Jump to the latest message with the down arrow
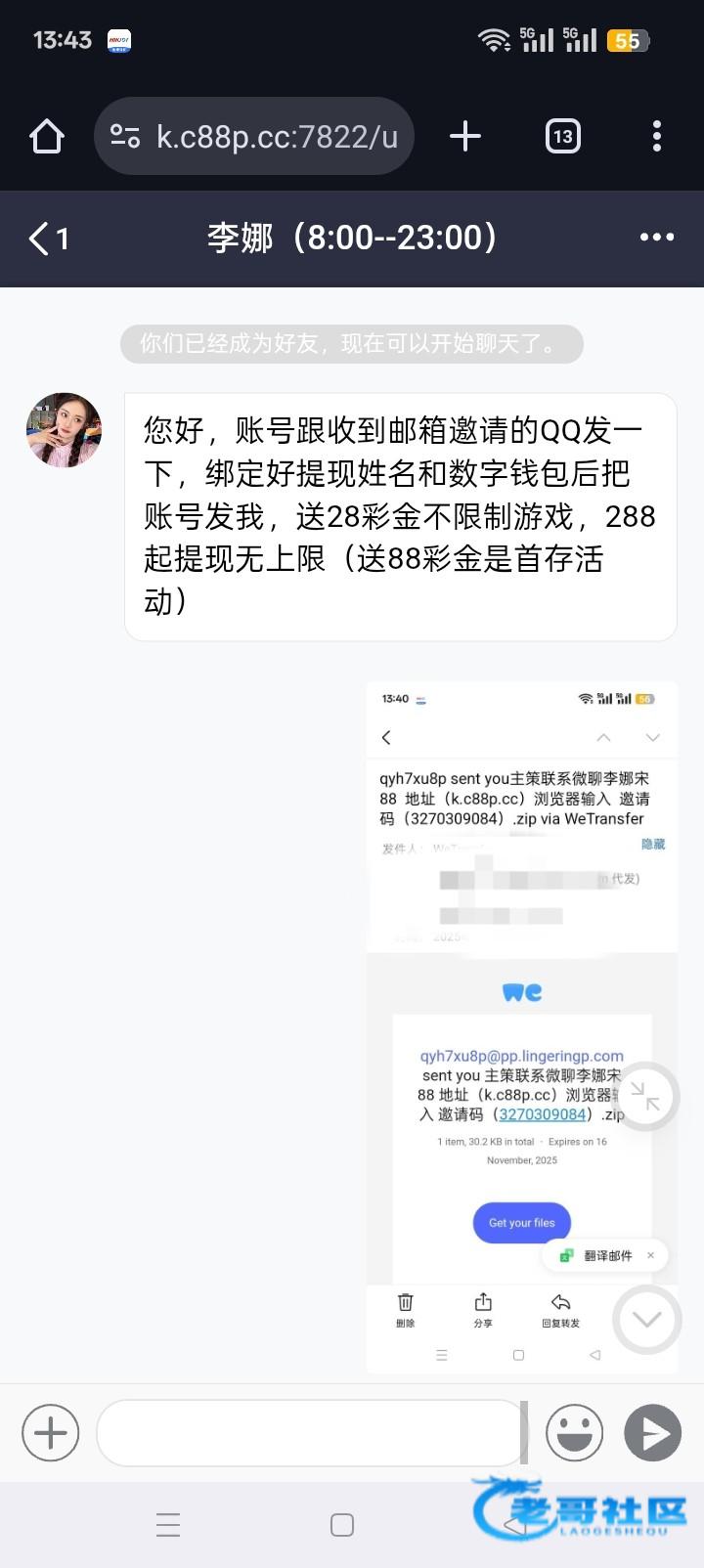Screen dimensions: 704x1568 (646, 1320)
